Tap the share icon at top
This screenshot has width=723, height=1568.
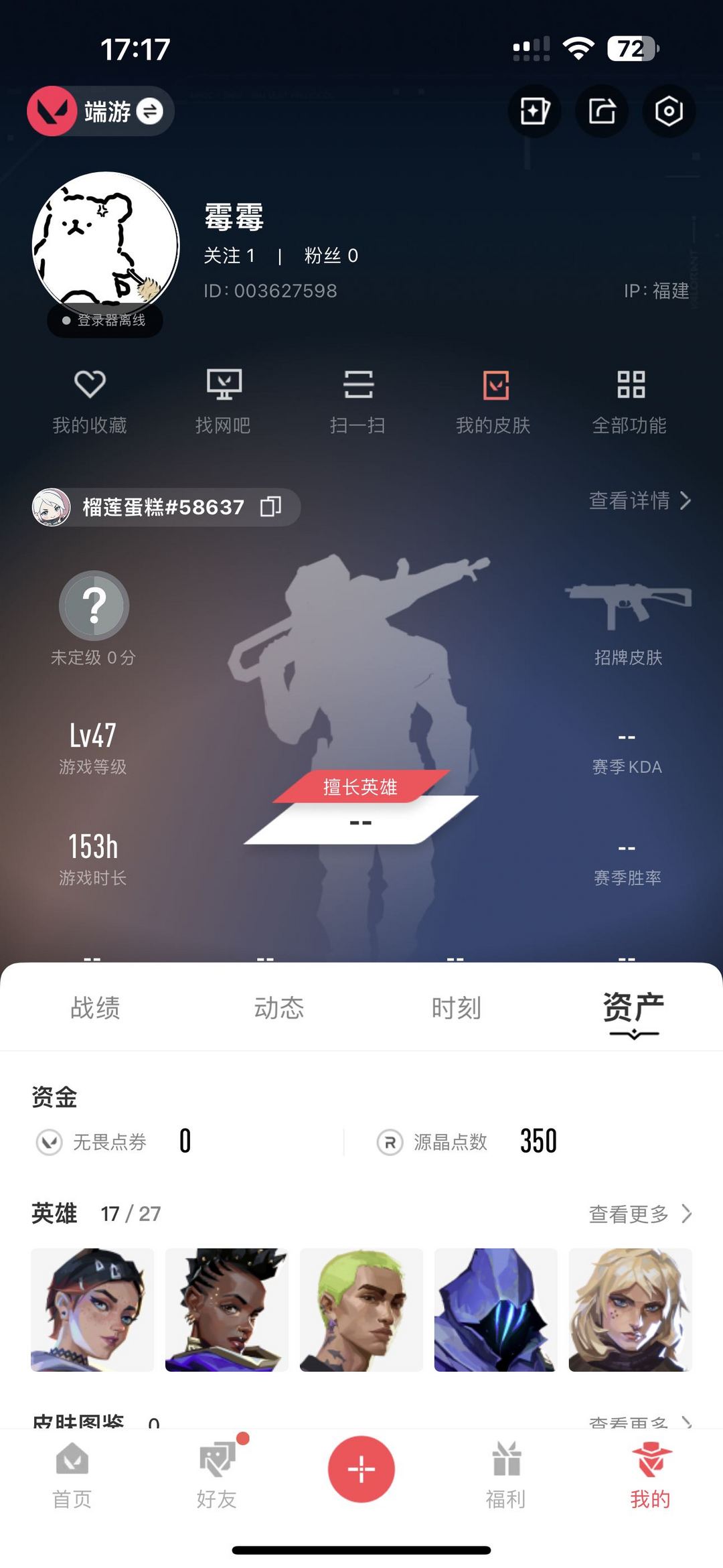[602, 111]
